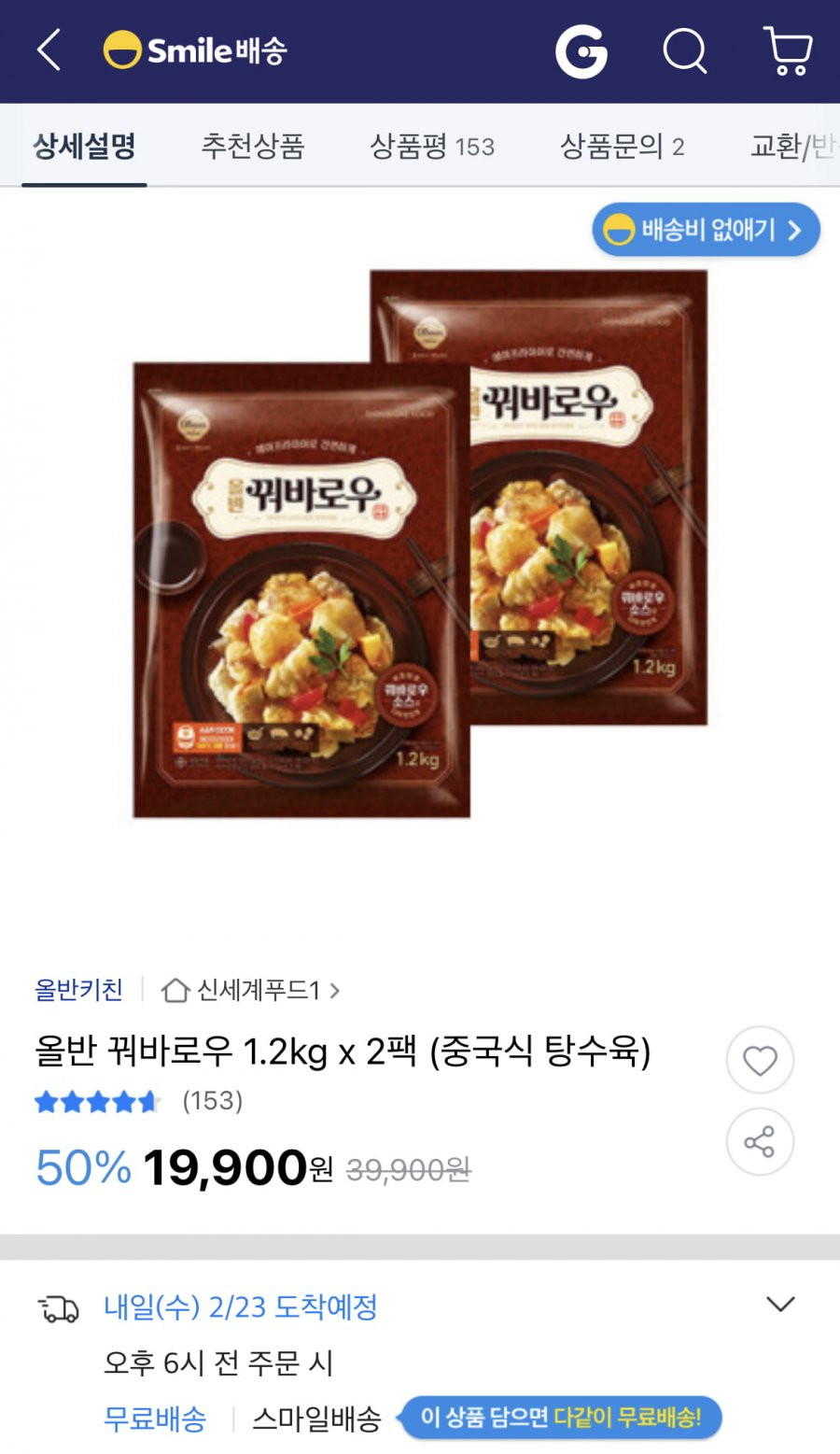The height and width of the screenshot is (1454, 840).
Task: Switch to the 추천상품 tab
Action: coord(253,147)
